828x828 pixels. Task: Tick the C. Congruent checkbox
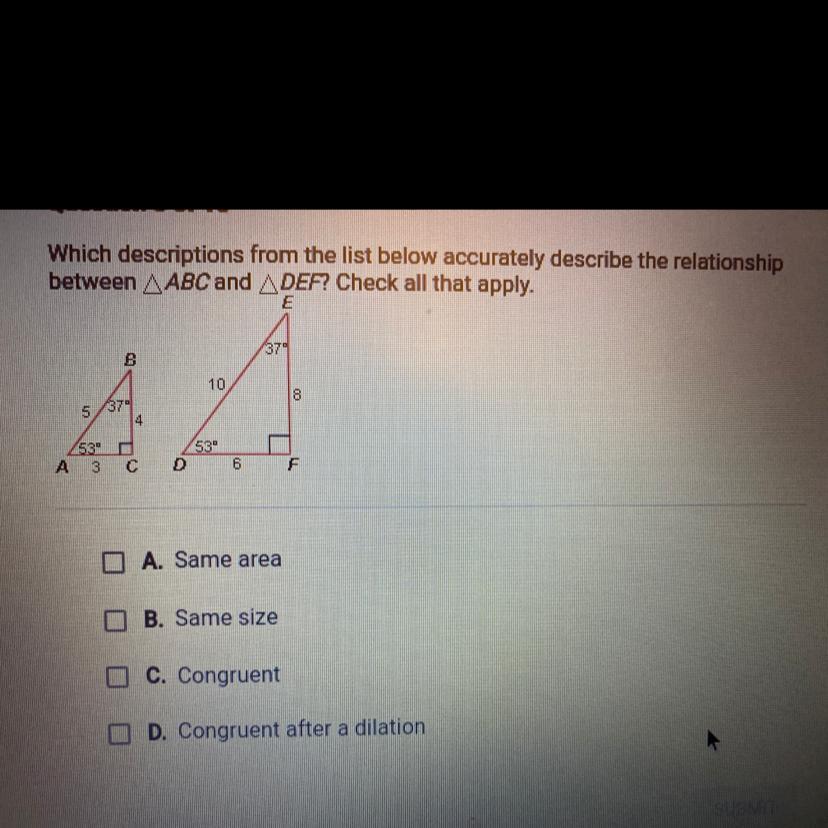click(117, 678)
